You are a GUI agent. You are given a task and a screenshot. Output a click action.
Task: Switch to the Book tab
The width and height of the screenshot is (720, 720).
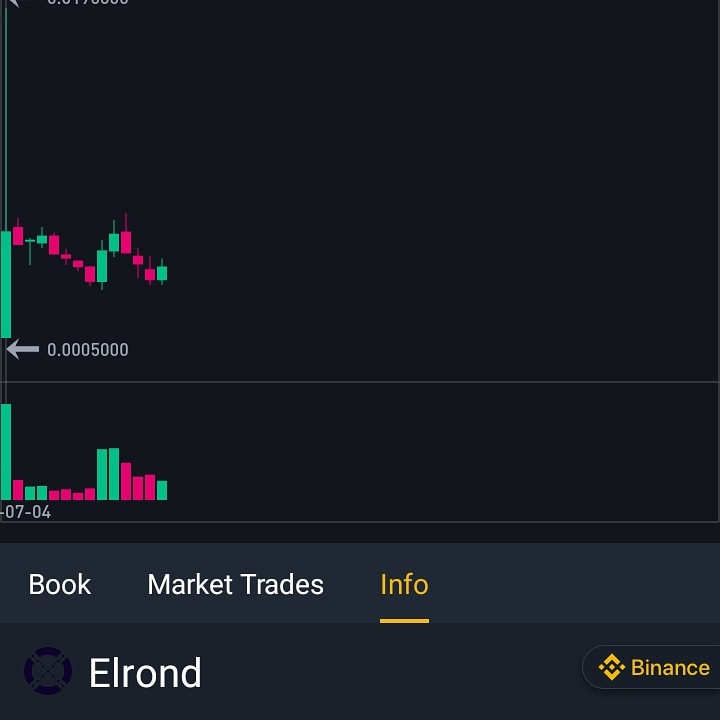click(60, 585)
